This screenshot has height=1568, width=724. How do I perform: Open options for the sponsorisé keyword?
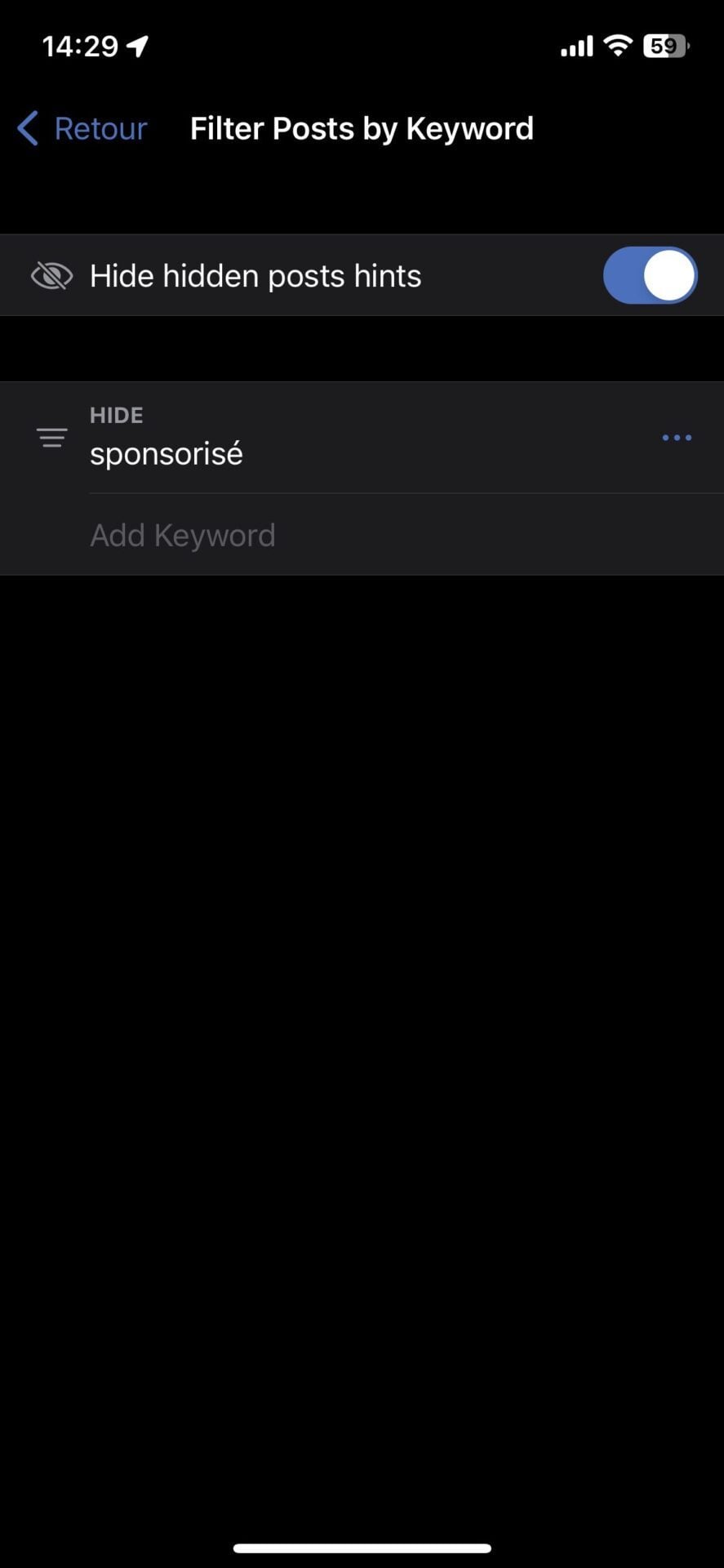pyautogui.click(x=677, y=439)
